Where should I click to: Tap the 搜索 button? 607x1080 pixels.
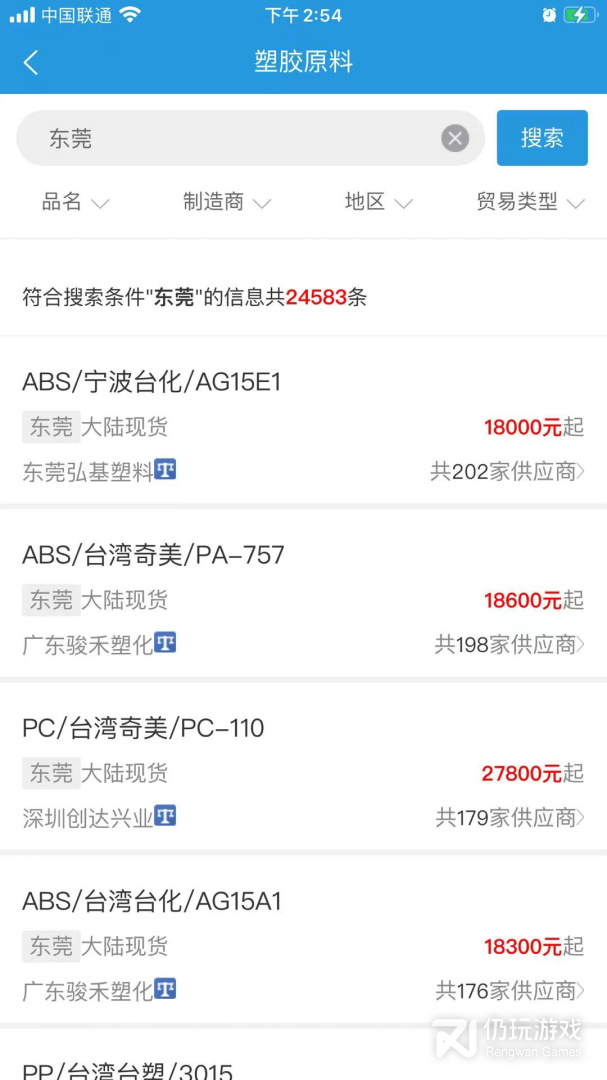[542, 138]
